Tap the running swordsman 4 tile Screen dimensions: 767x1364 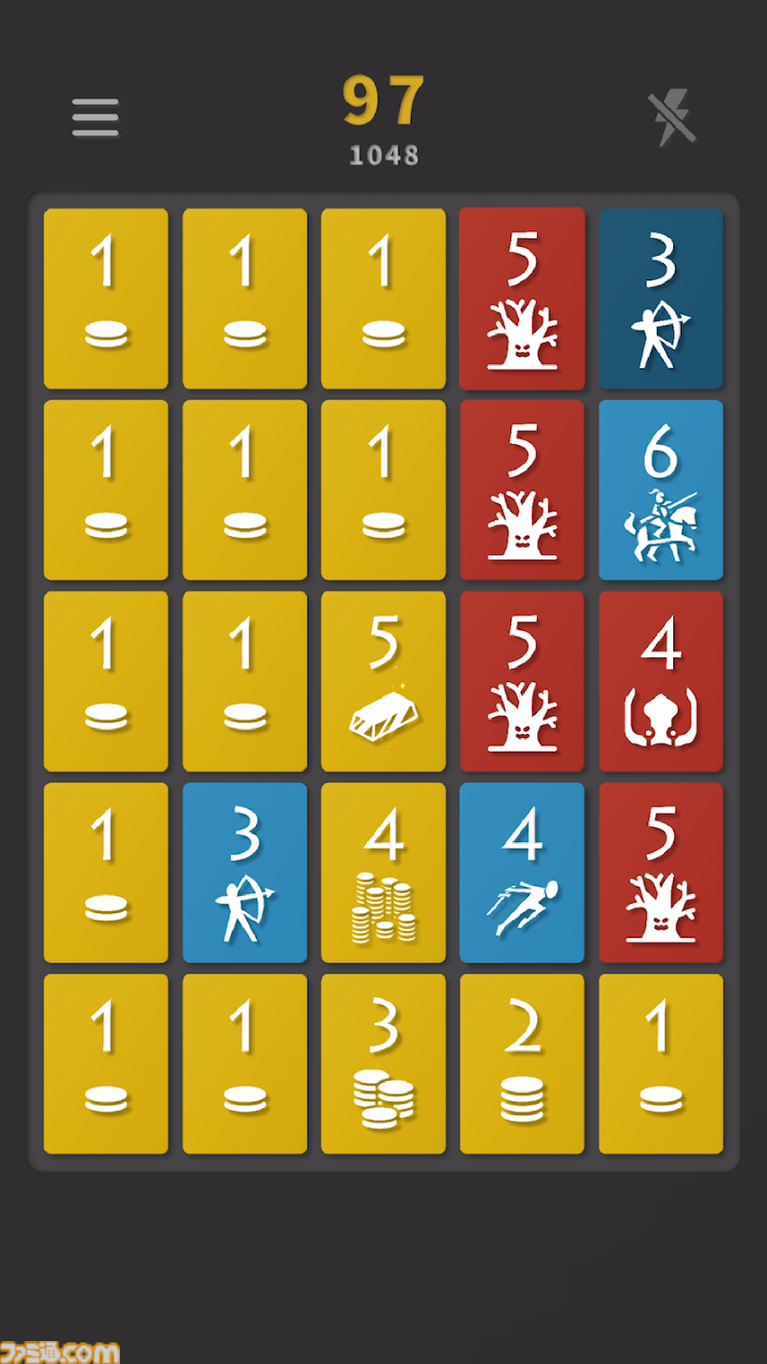[x=522, y=872]
